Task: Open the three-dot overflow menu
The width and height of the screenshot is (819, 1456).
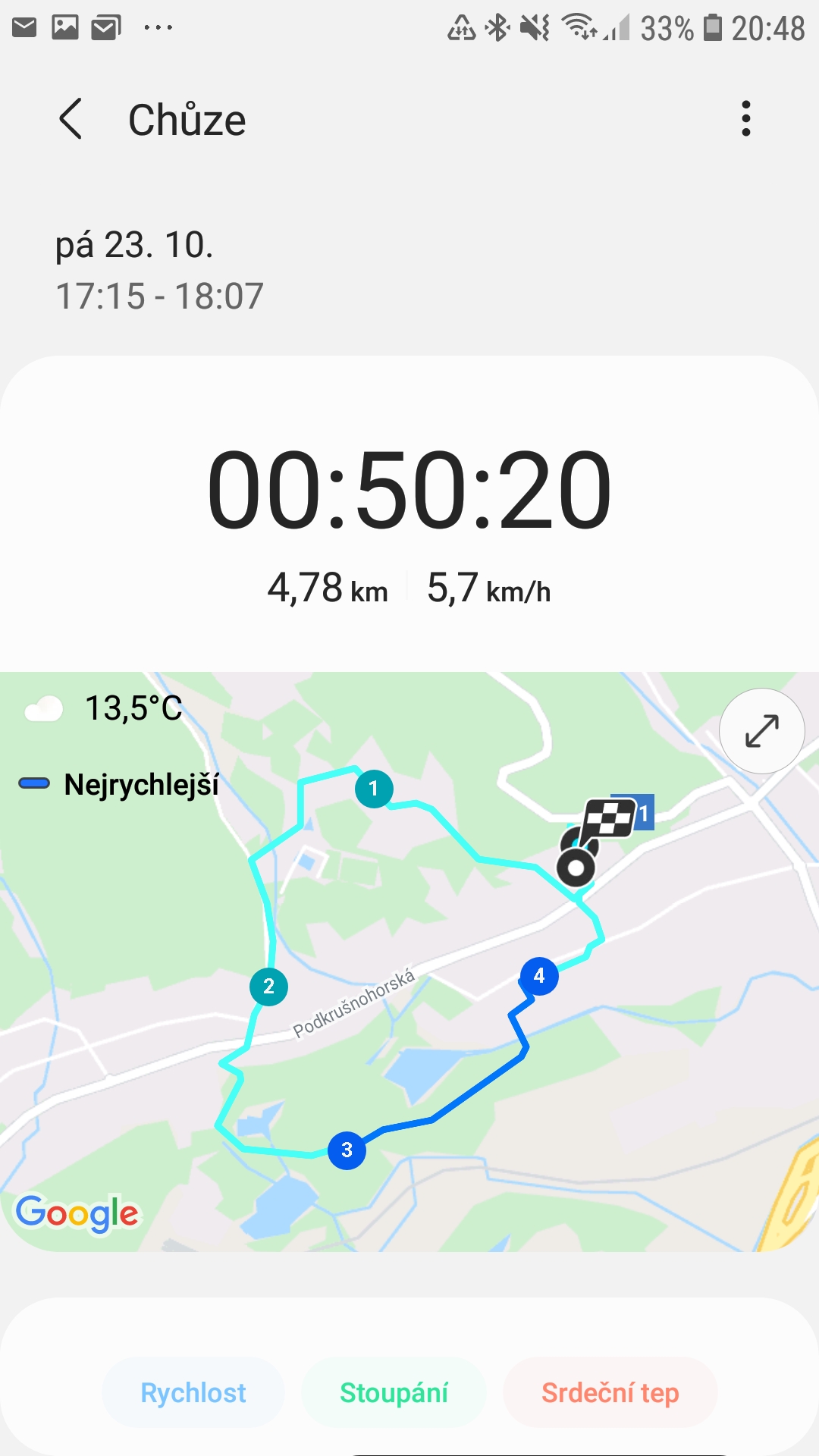Action: [746, 119]
